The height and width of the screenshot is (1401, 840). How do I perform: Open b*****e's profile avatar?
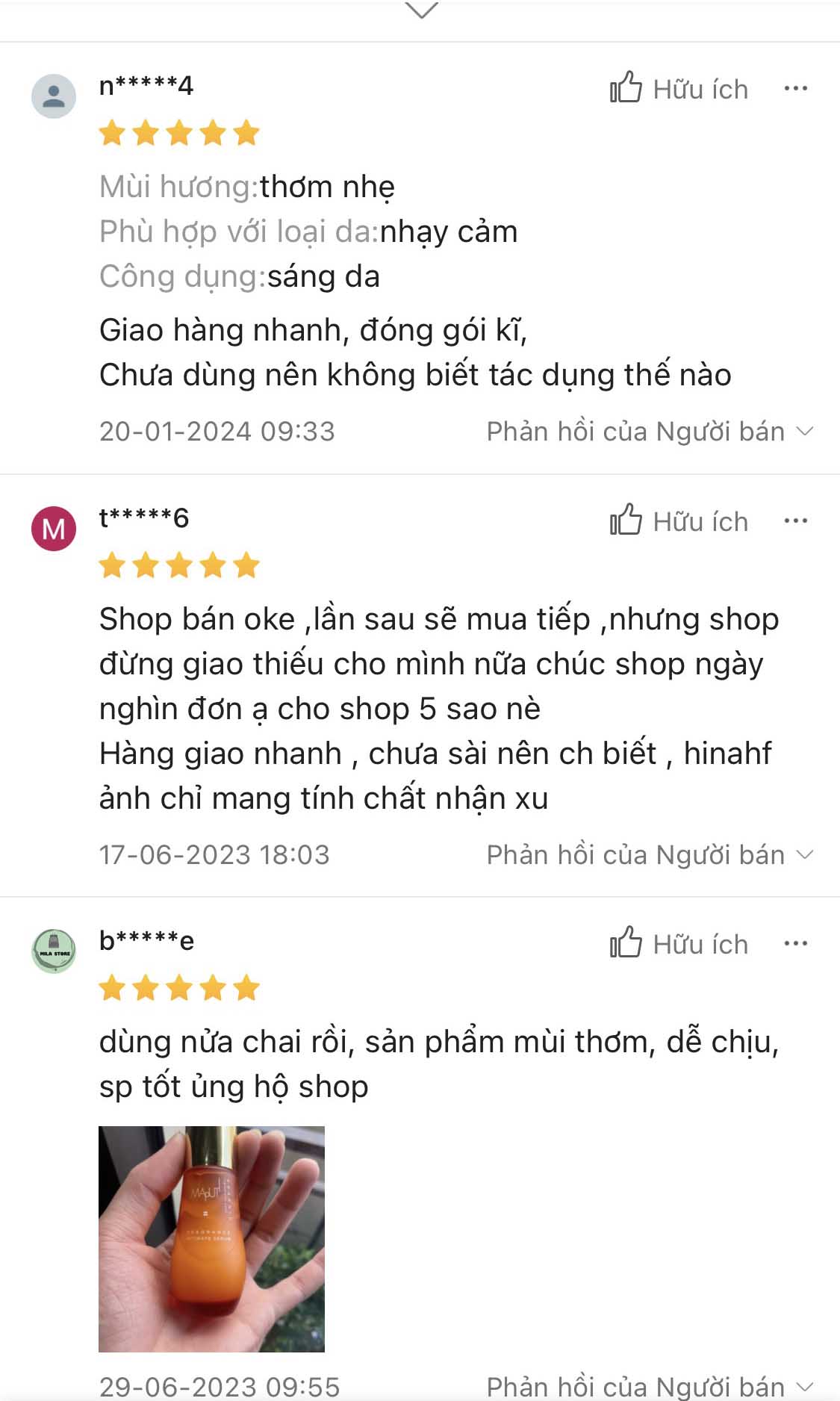54,951
